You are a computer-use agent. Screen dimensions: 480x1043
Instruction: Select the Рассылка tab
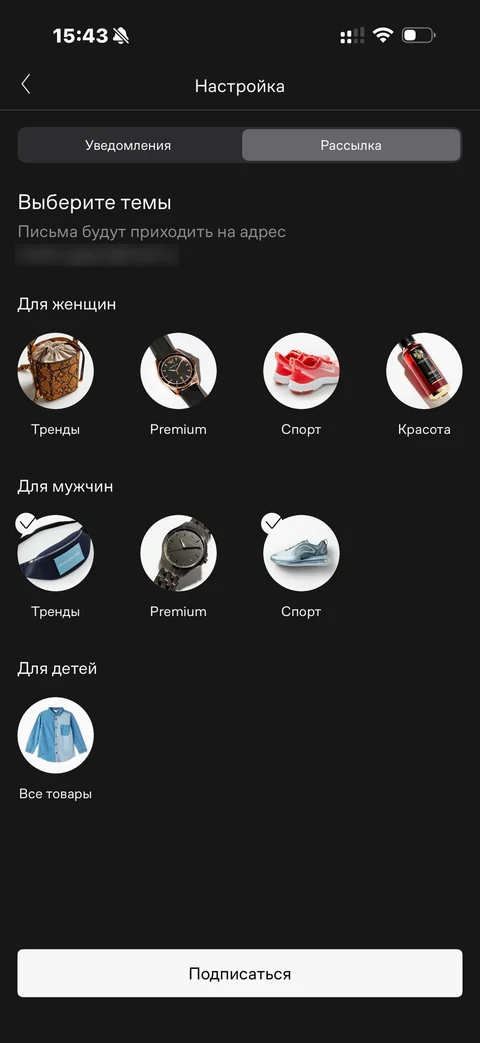coord(351,146)
